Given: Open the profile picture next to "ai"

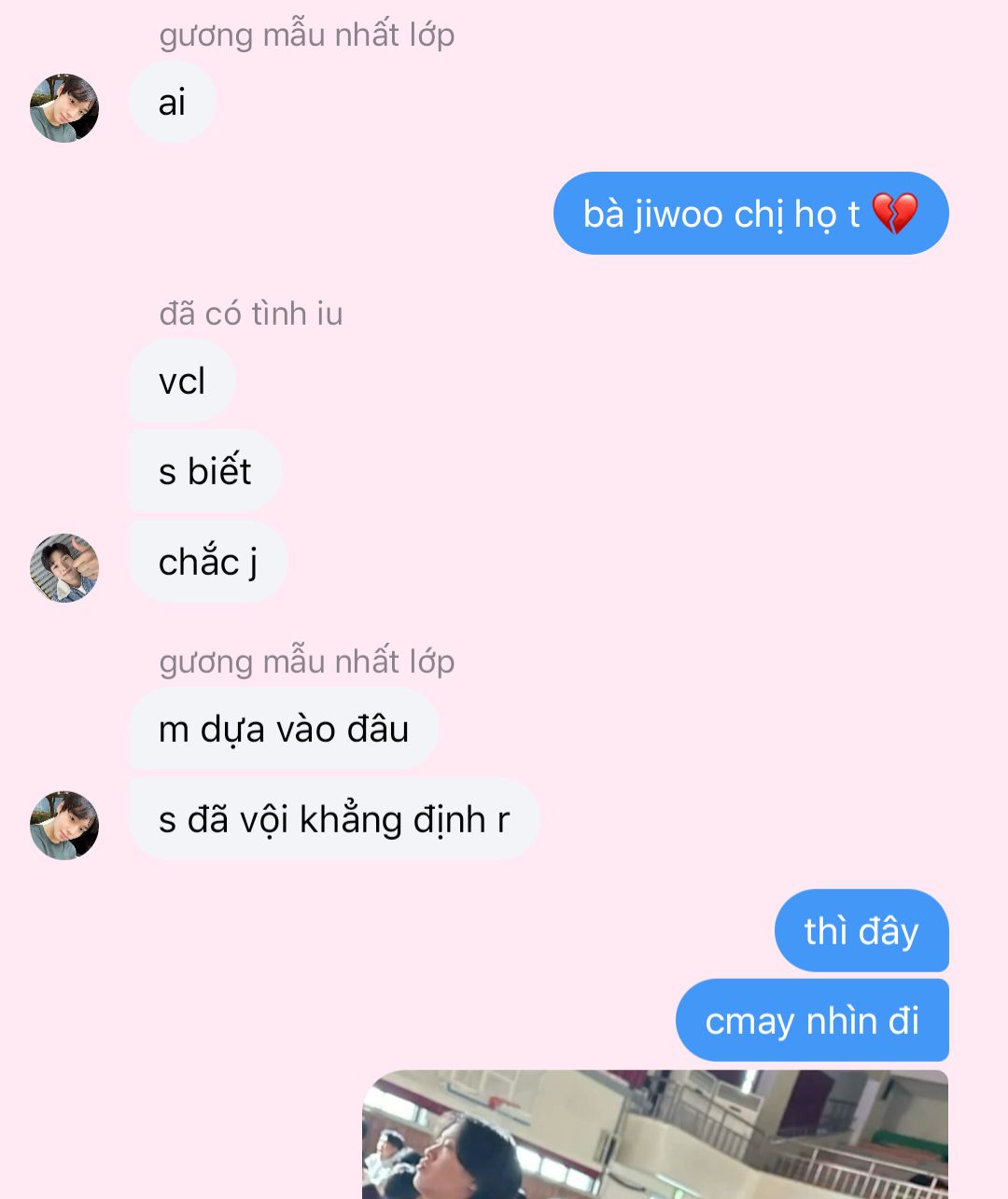Looking at the screenshot, I should 64,108.
